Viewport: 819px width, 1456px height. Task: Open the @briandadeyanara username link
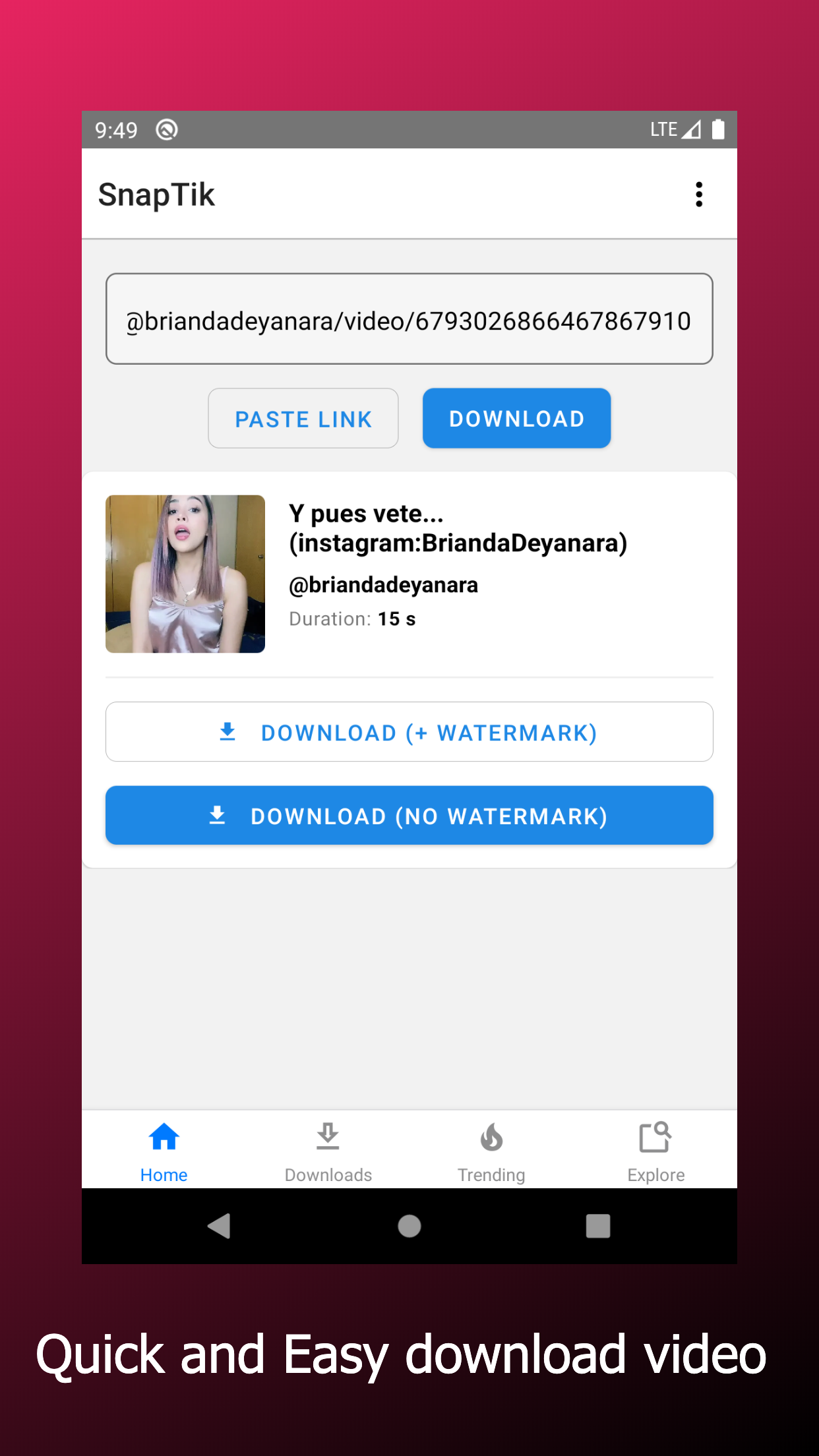pos(382,584)
